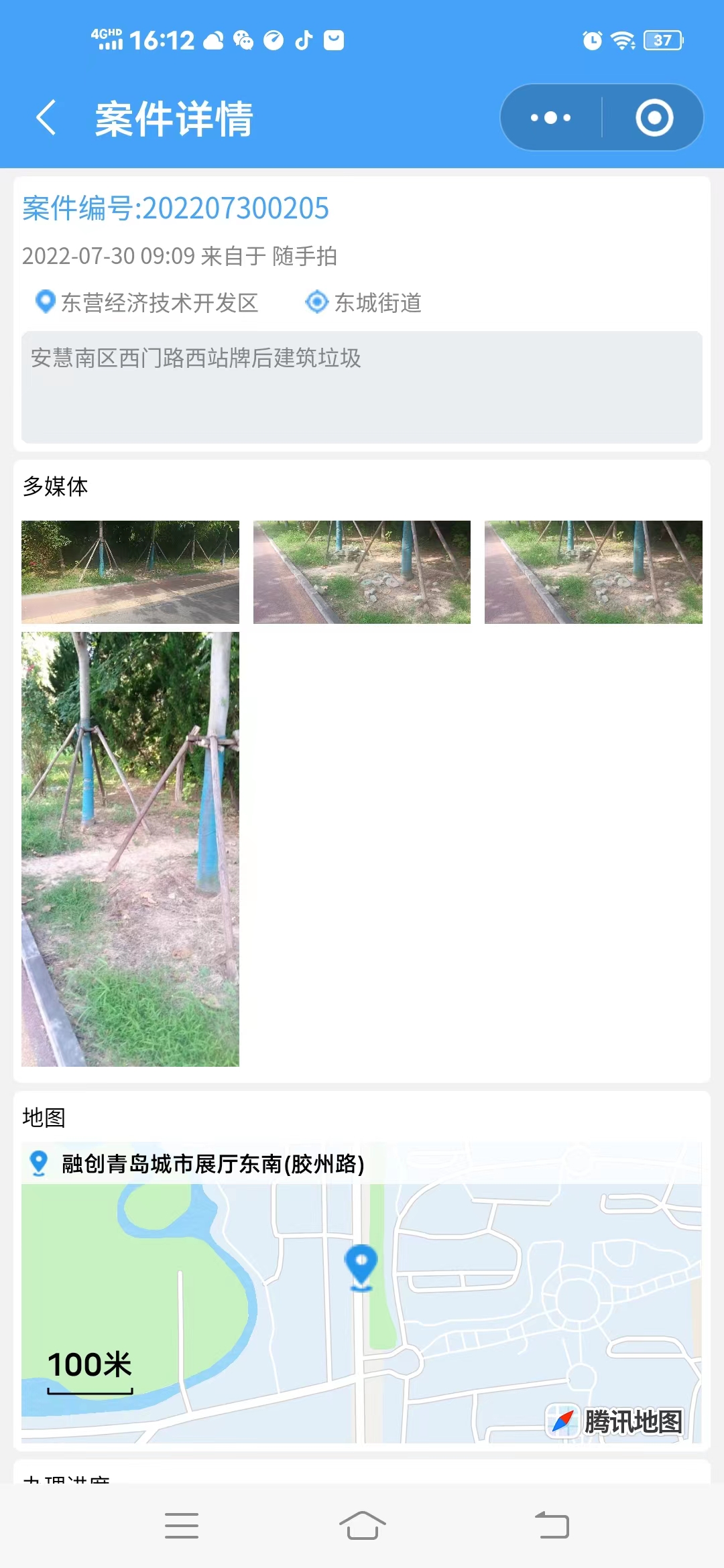This screenshot has height=1568, width=724.
Task: Open recent apps from the navigation bar
Action: (x=182, y=1526)
